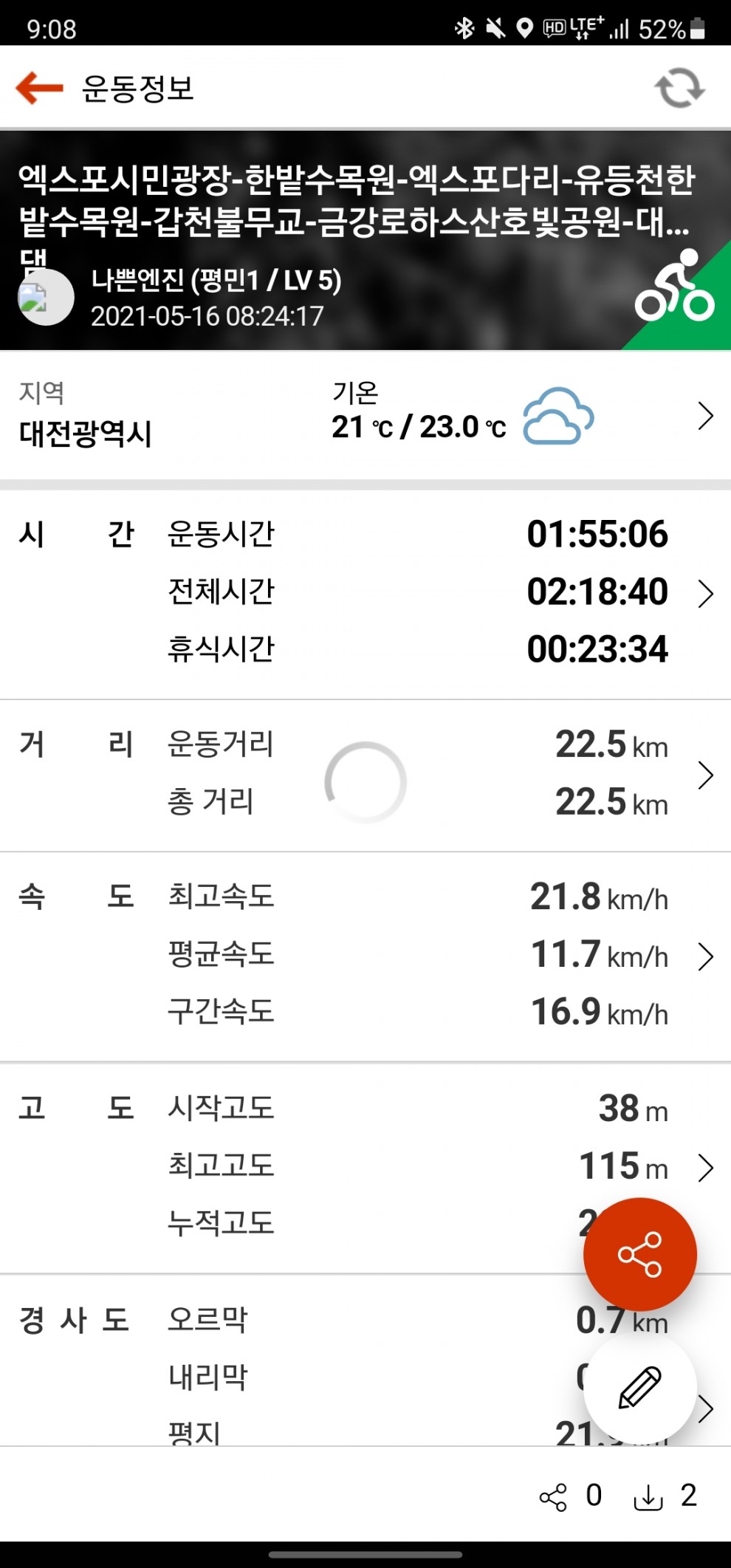Open the 고도 altitude details

[706, 1168]
